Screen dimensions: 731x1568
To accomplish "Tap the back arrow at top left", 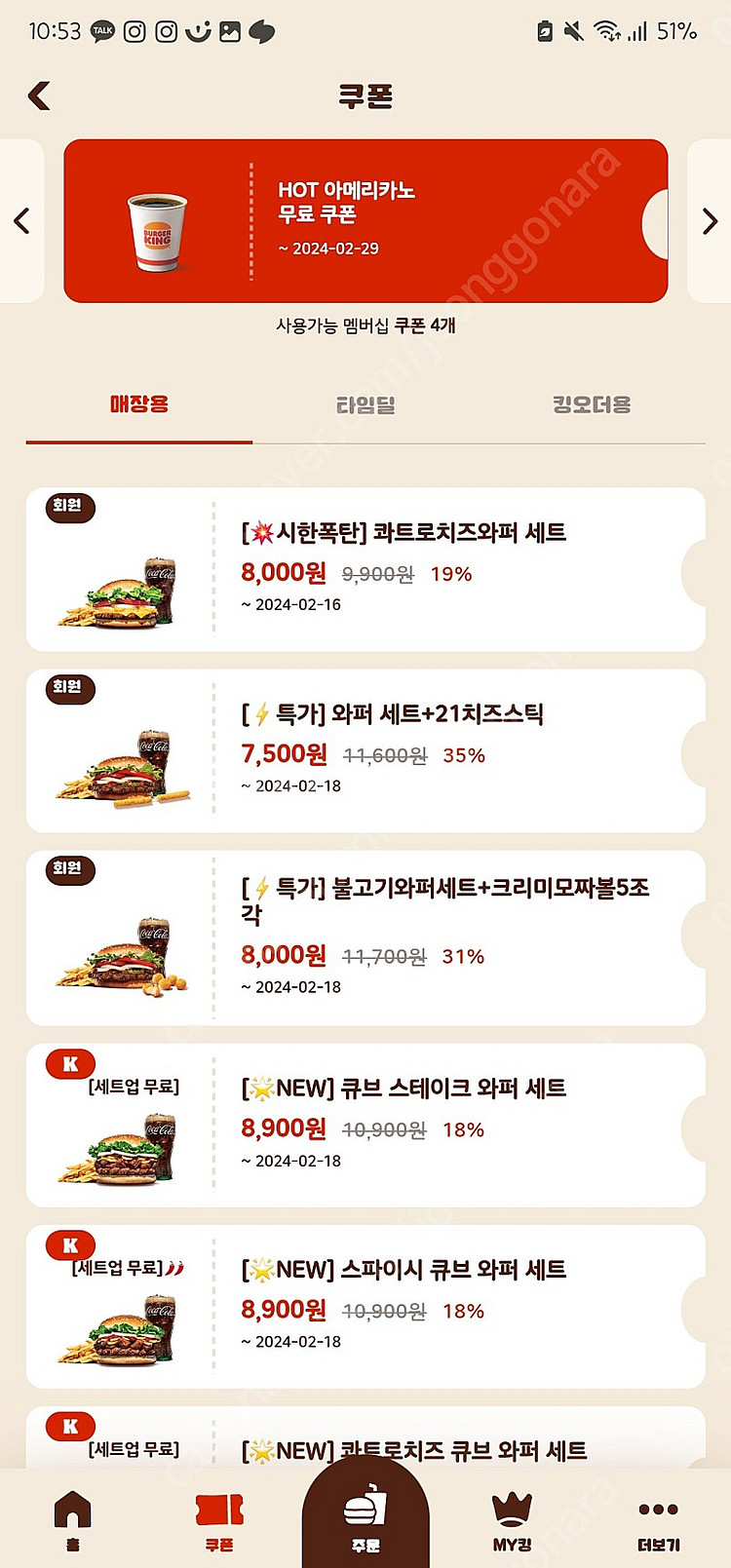I will click(39, 95).
